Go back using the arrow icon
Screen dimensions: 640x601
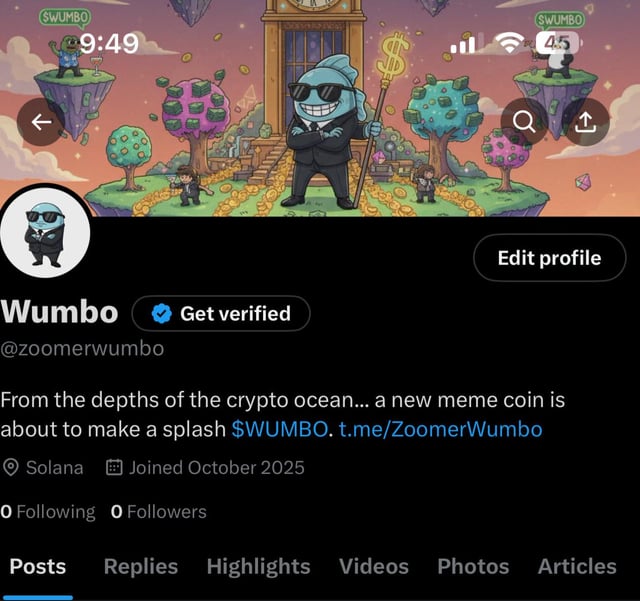tap(41, 122)
